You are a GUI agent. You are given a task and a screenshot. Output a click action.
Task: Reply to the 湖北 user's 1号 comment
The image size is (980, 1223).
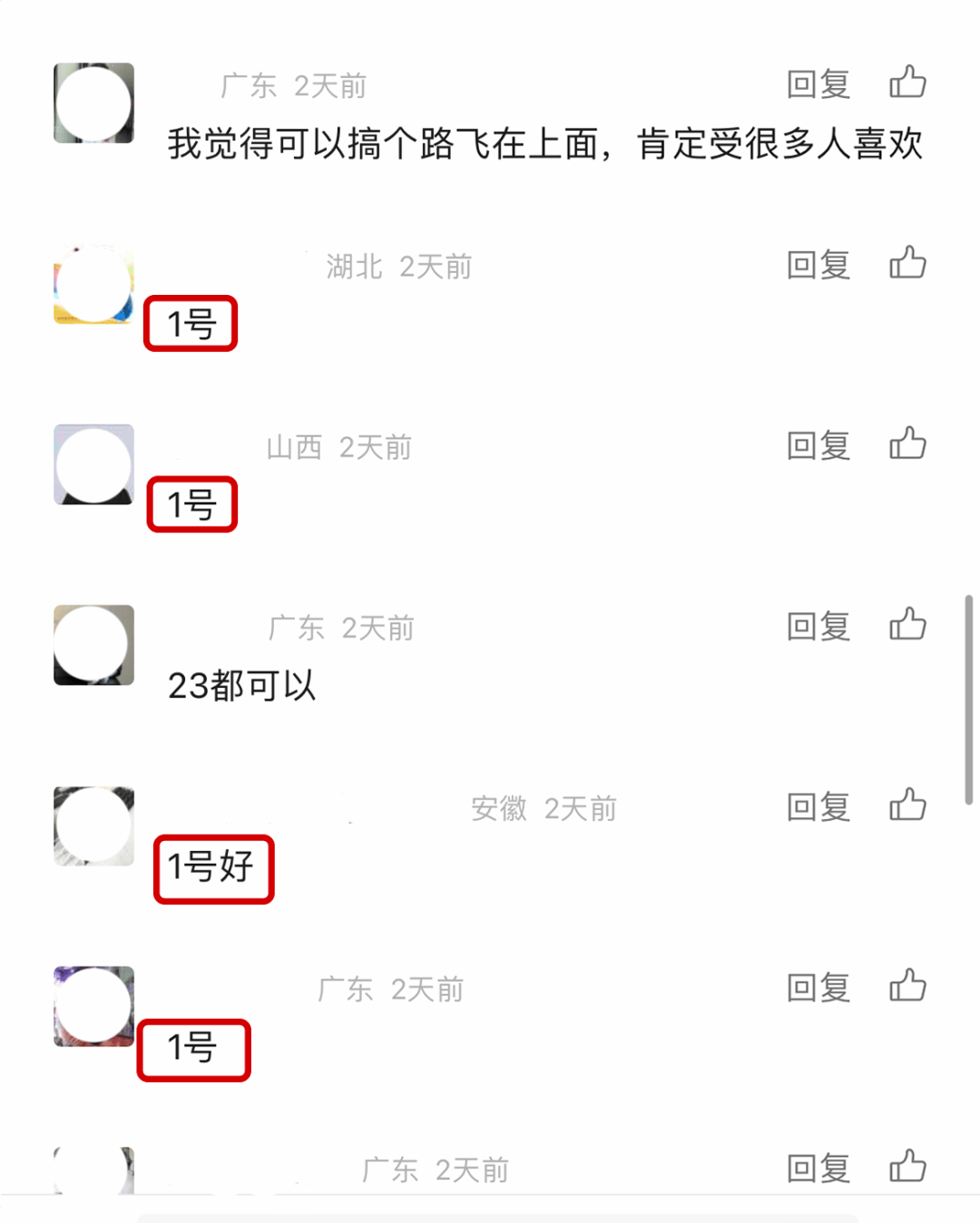click(x=818, y=266)
